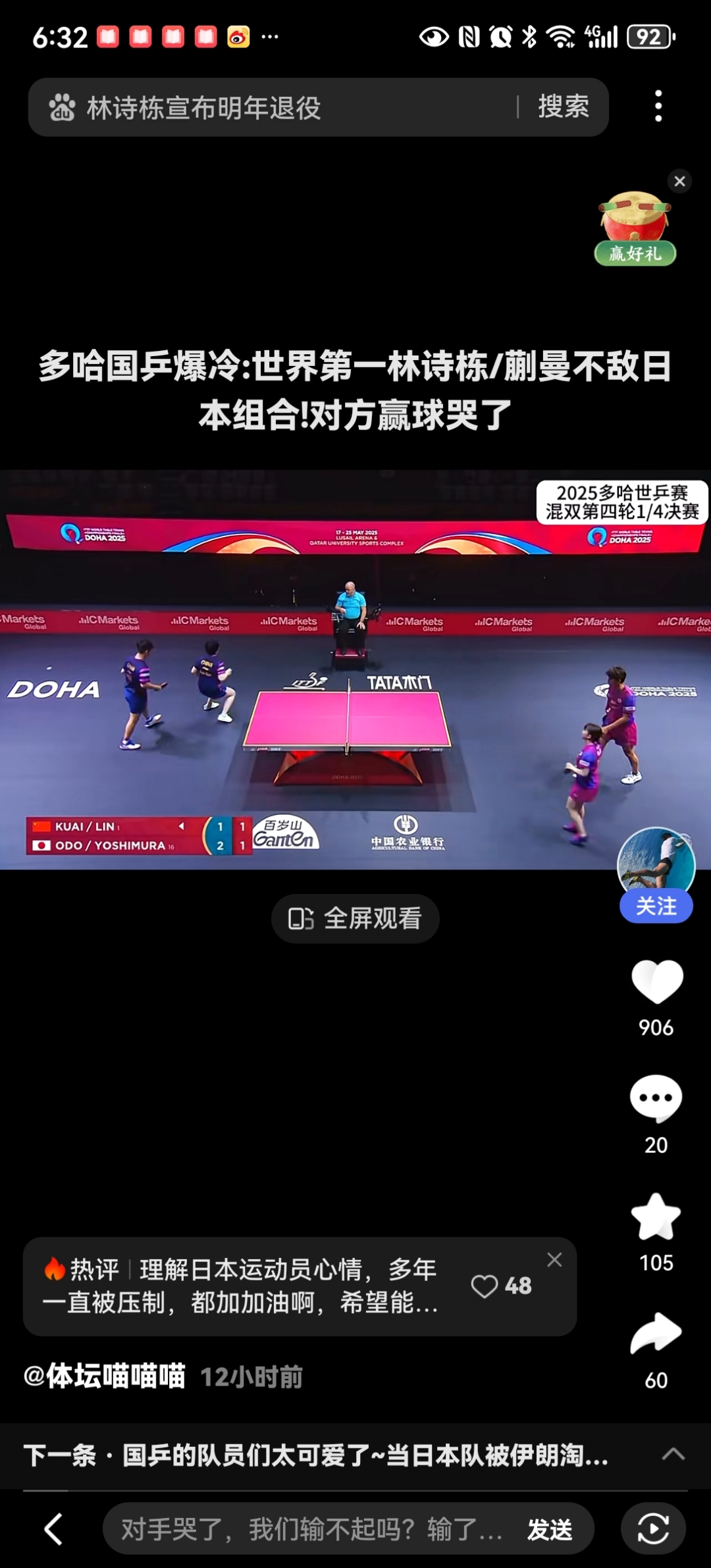
Task: Open @体坛喵喵喵 author page
Action: pos(105,1376)
